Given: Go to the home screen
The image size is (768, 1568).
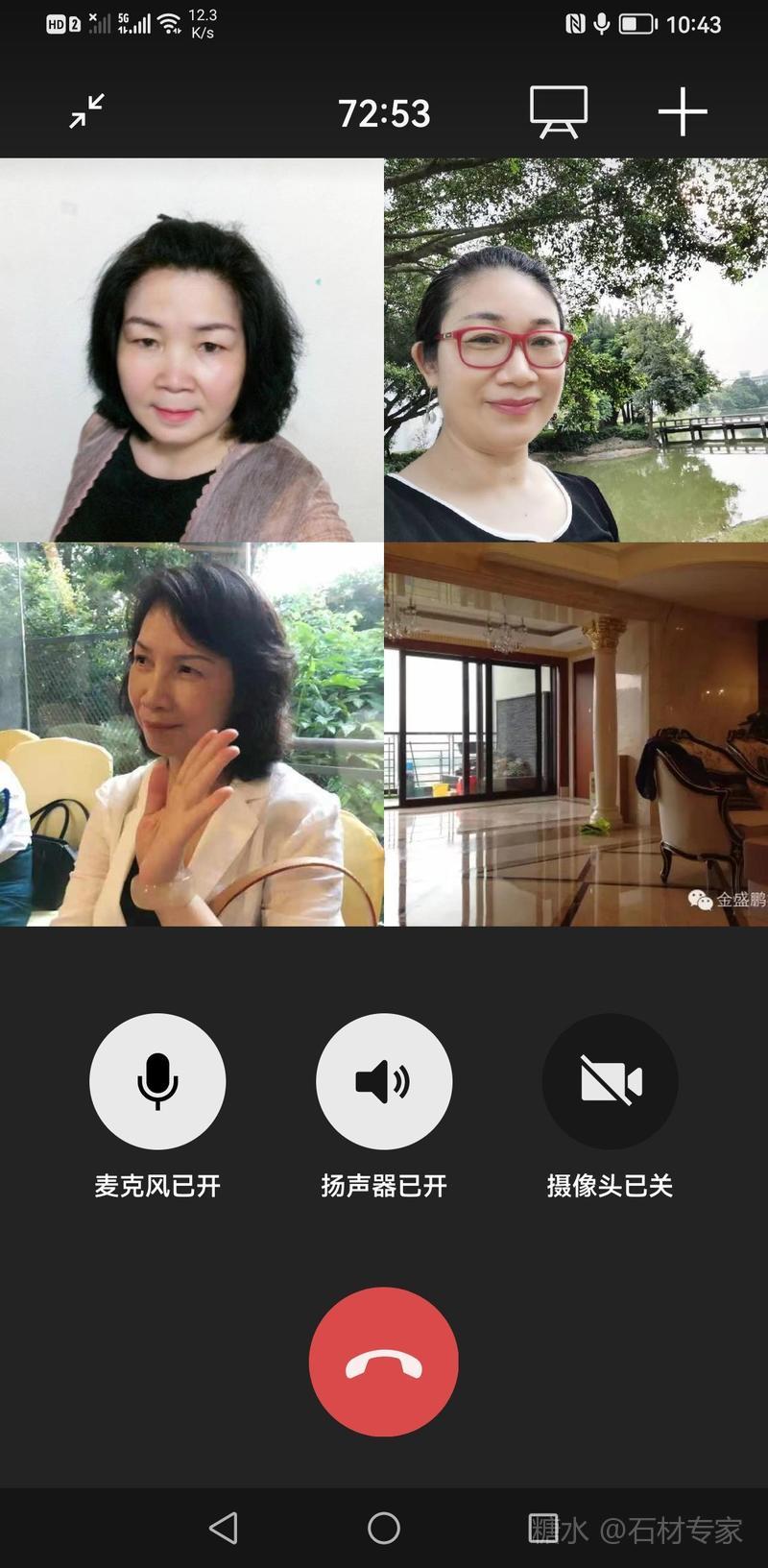Looking at the screenshot, I should tap(384, 1528).
